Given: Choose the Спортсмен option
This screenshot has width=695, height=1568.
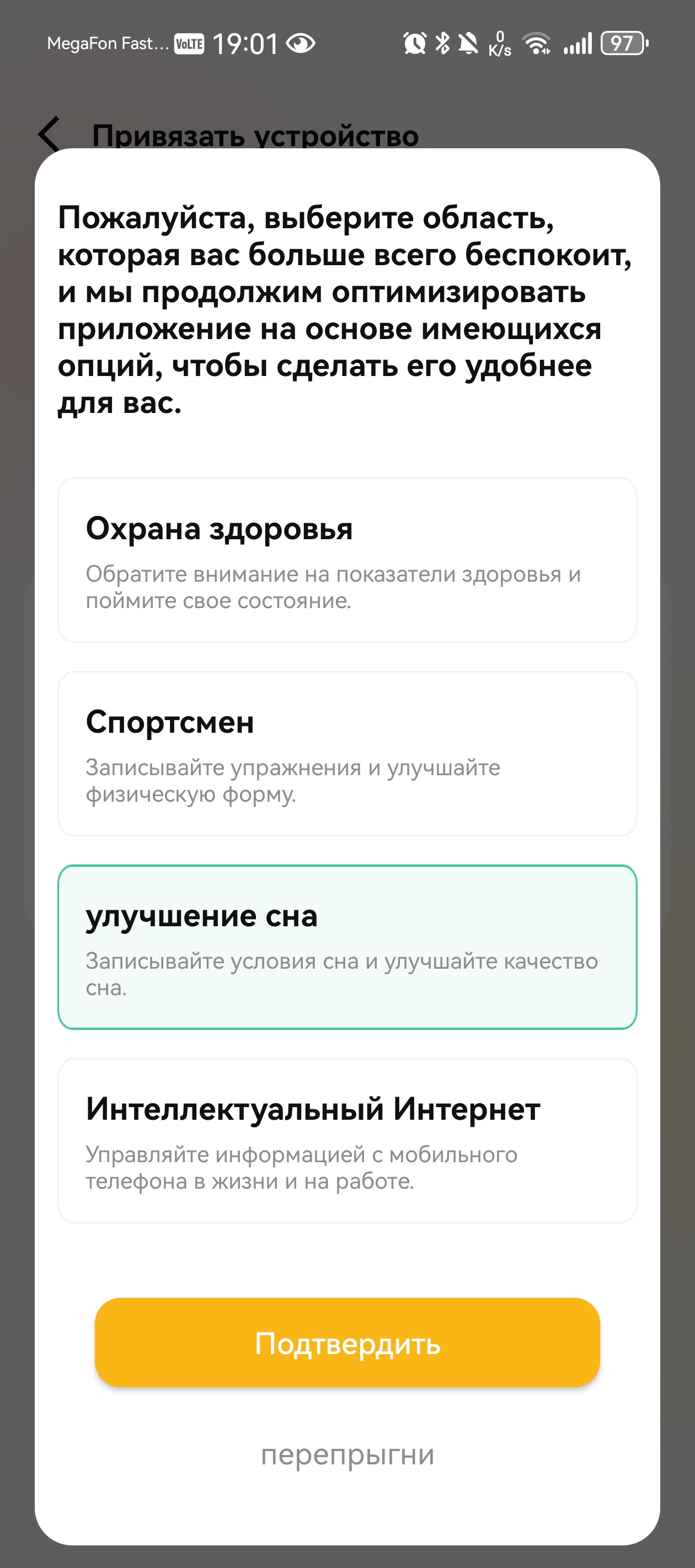Looking at the screenshot, I should 347,754.
